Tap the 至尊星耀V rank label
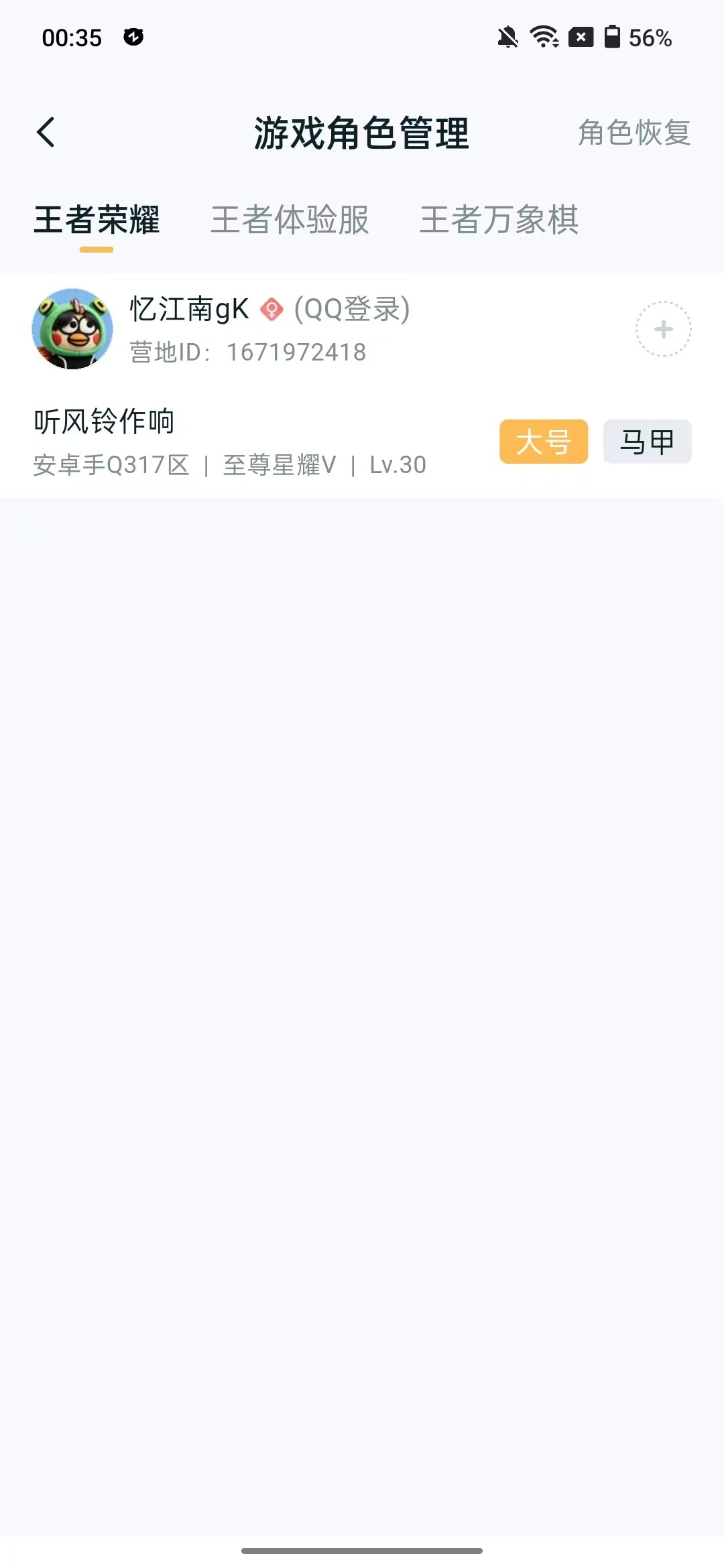The width and height of the screenshot is (724, 1568). pyautogui.click(x=279, y=464)
